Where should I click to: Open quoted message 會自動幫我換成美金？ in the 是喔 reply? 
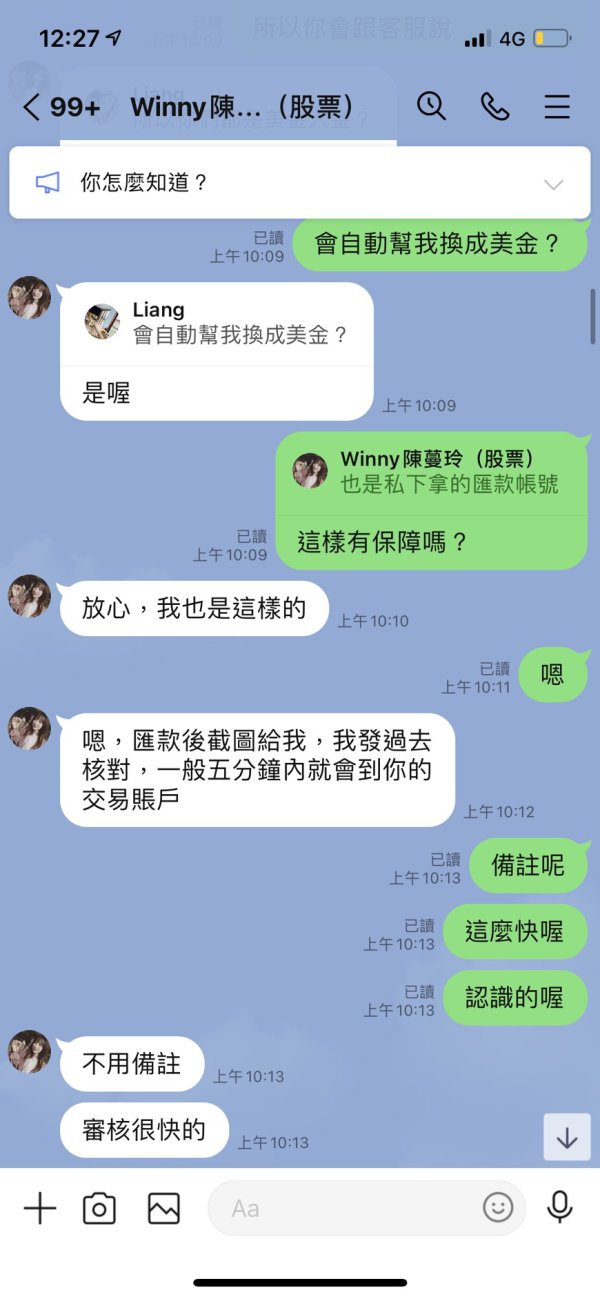(x=216, y=324)
